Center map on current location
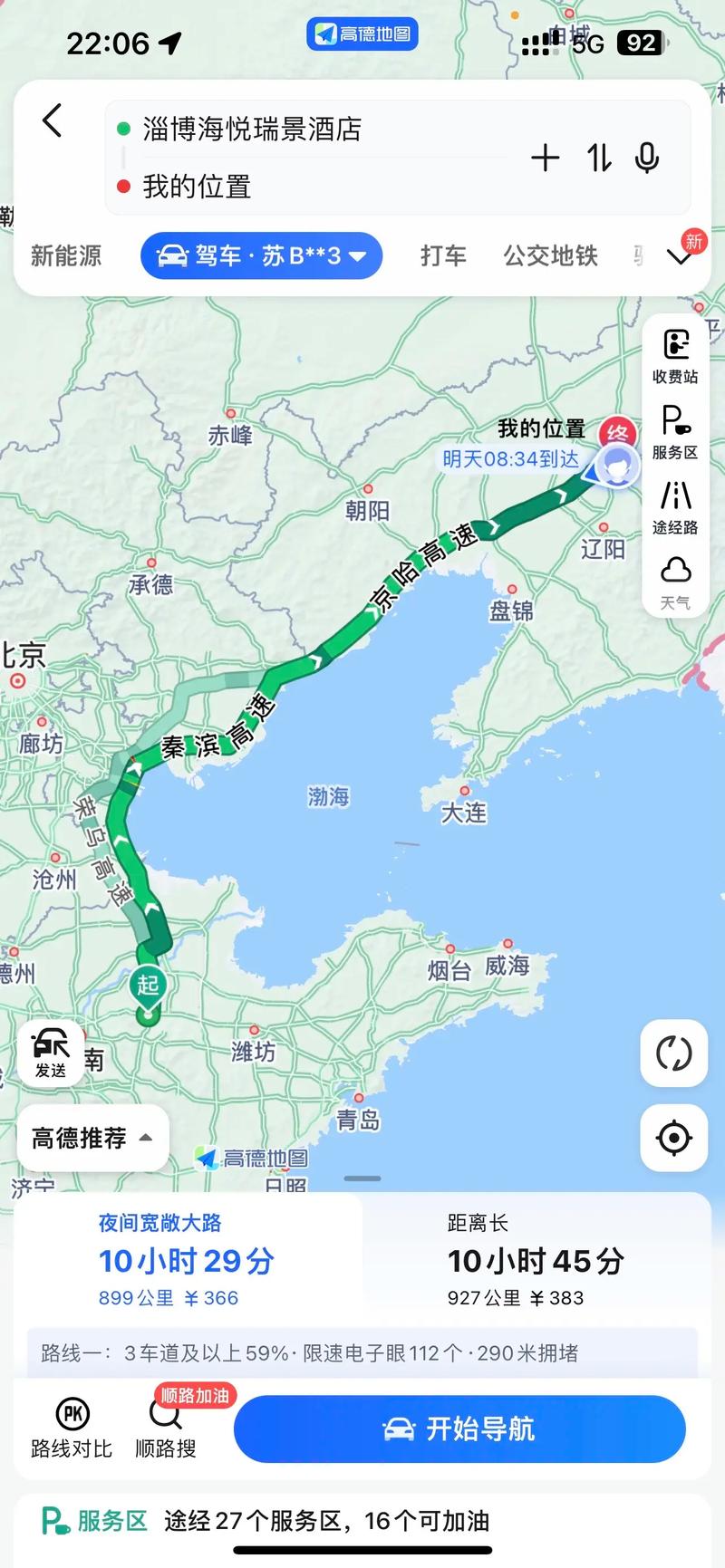725x1568 pixels. click(x=674, y=1139)
